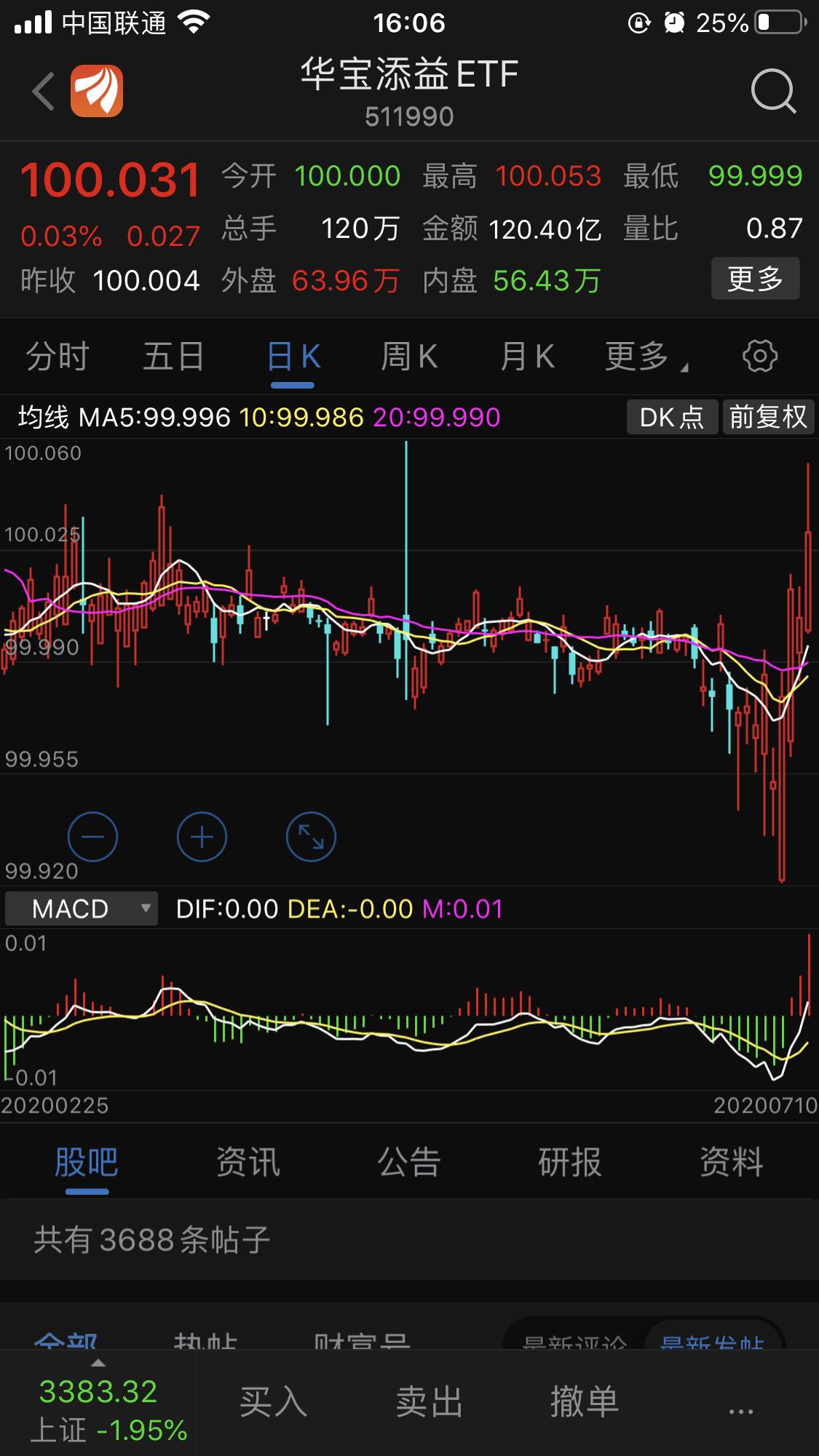Open the MACD indicator dropdown
The height and width of the screenshot is (1456, 819).
[x=82, y=909]
